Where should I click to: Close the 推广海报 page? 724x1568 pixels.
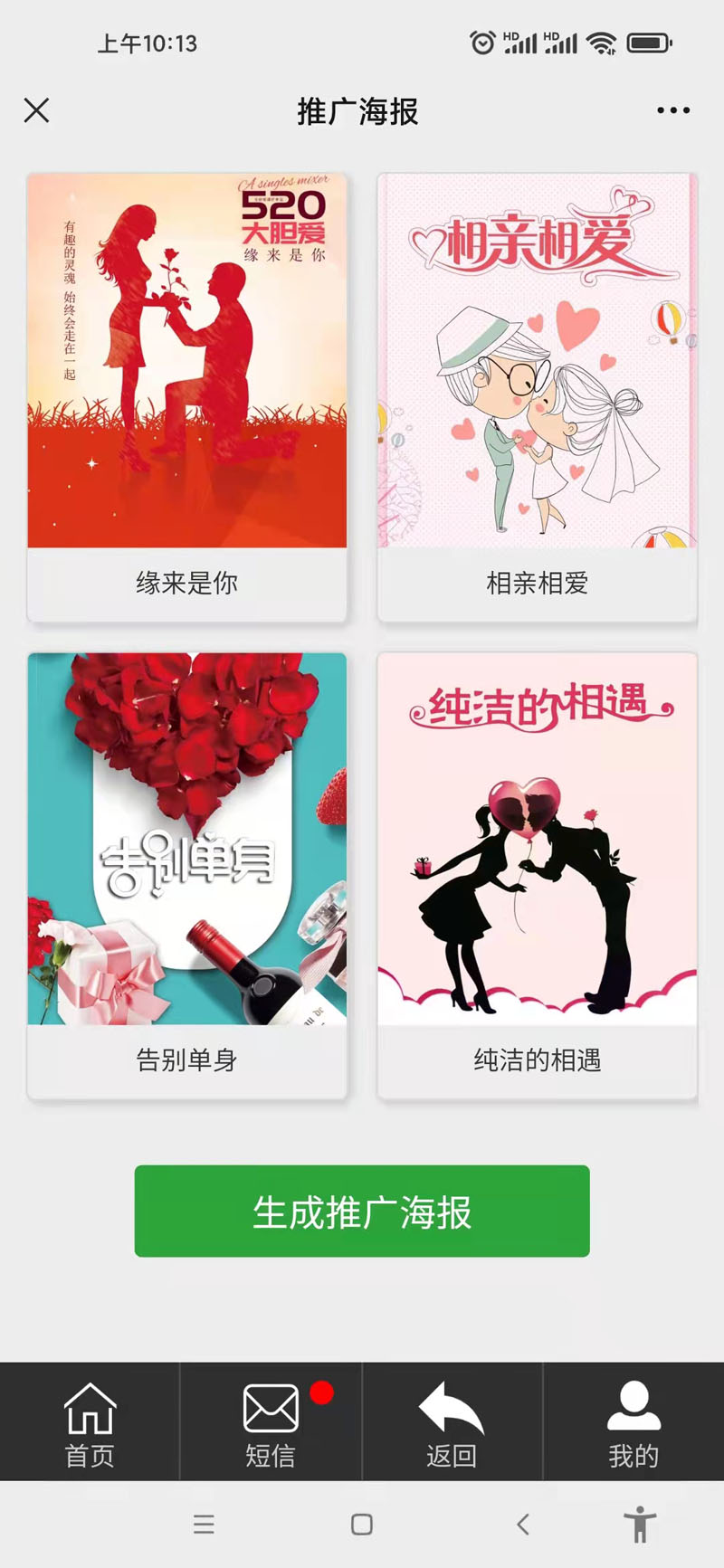tap(36, 110)
